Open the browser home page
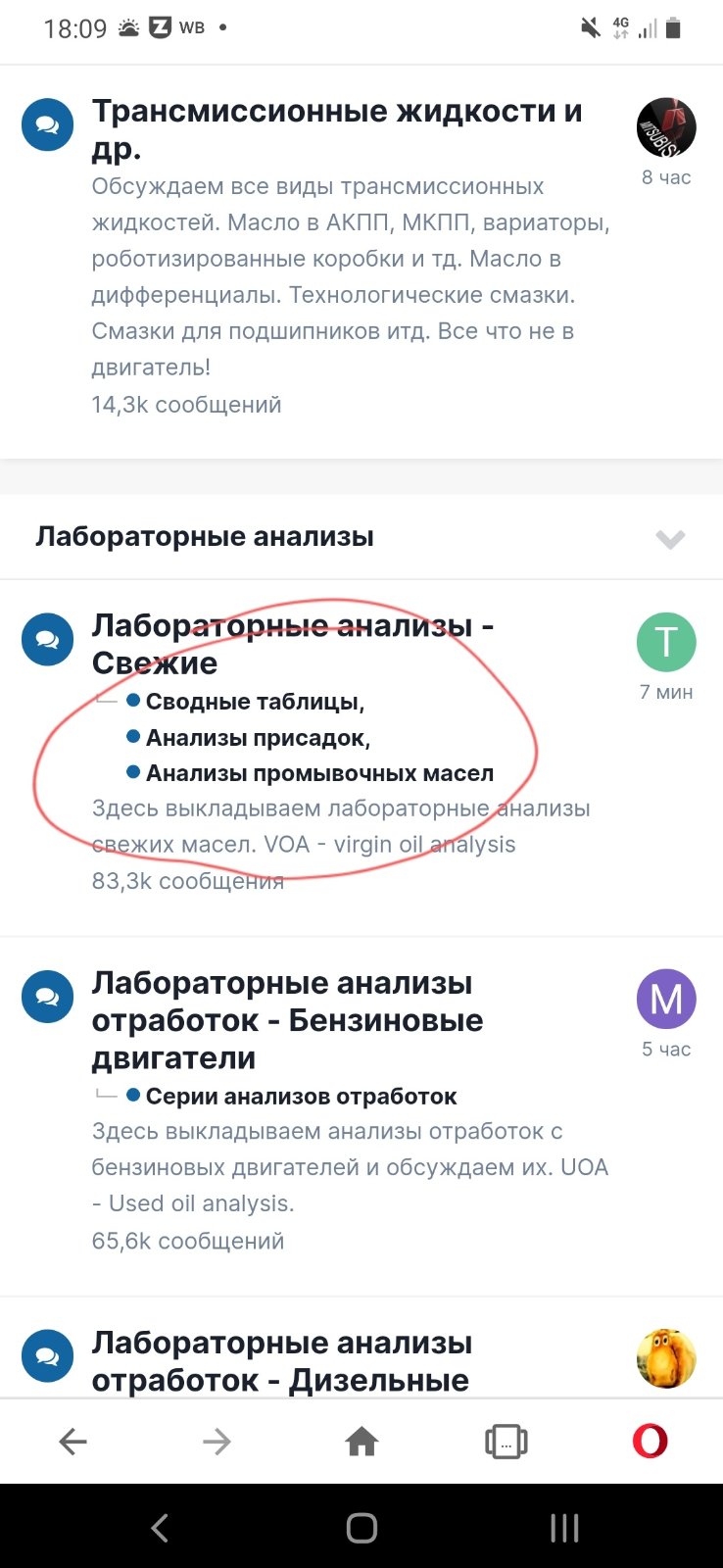The height and width of the screenshot is (1568, 723). (x=361, y=1441)
